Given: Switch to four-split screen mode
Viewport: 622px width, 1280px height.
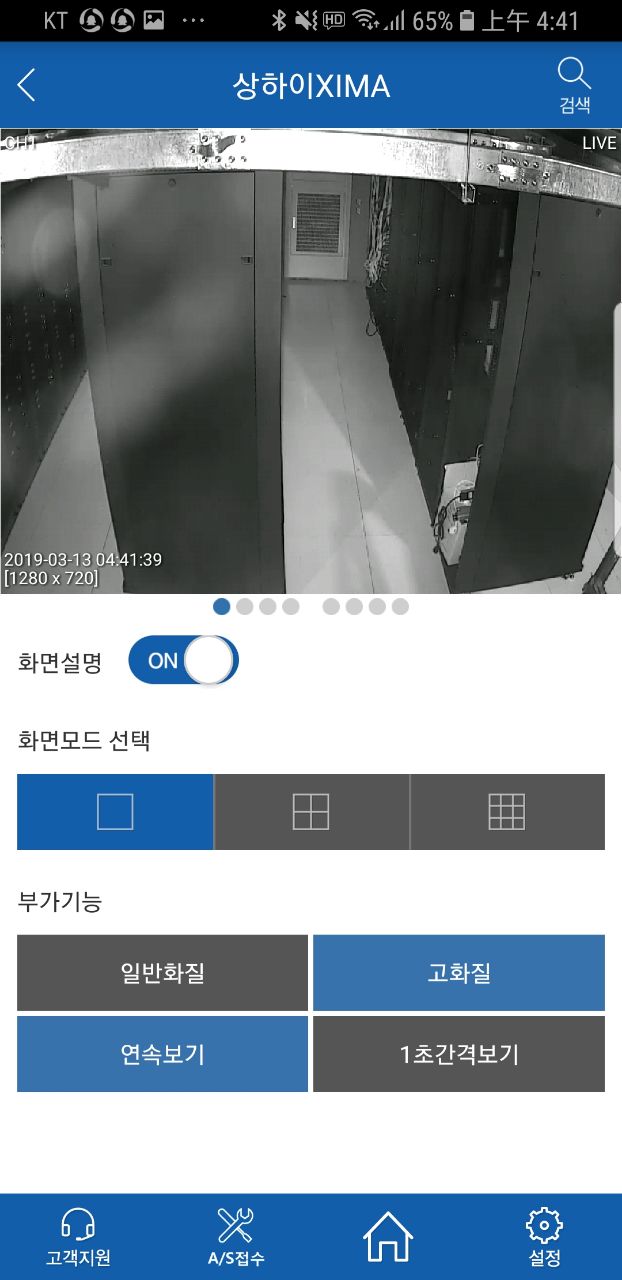Looking at the screenshot, I should click(x=311, y=812).
